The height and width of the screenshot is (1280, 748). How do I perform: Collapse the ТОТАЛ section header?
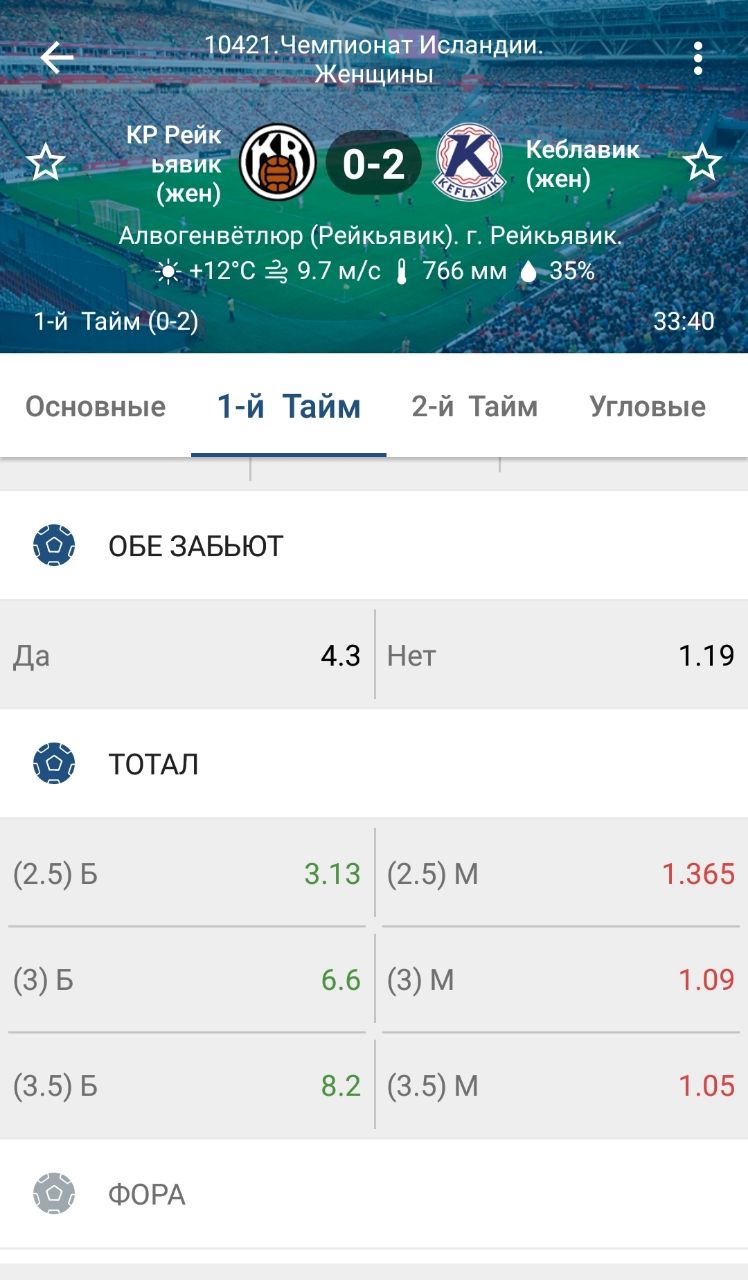[x=374, y=764]
